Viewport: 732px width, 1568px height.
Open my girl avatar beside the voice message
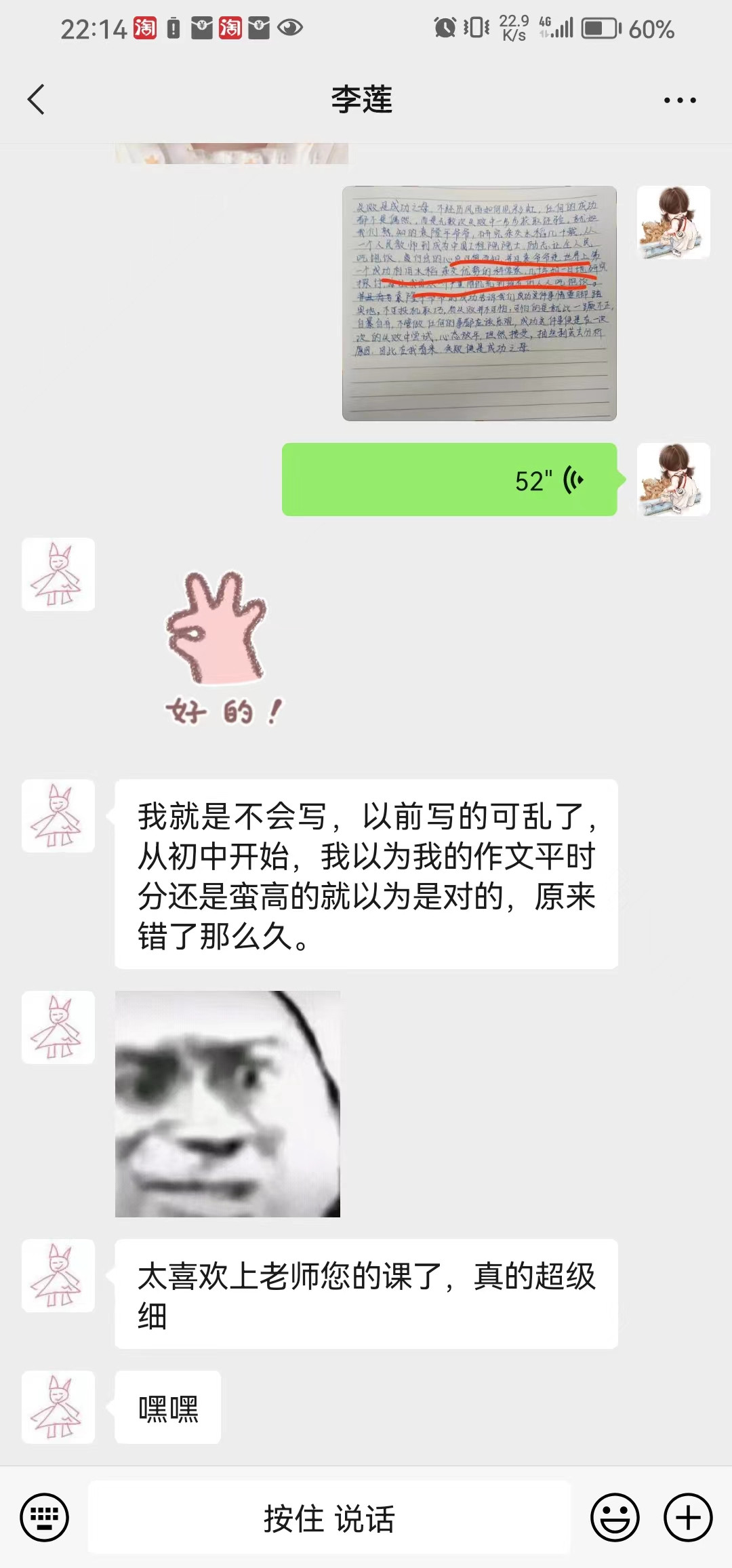(673, 479)
